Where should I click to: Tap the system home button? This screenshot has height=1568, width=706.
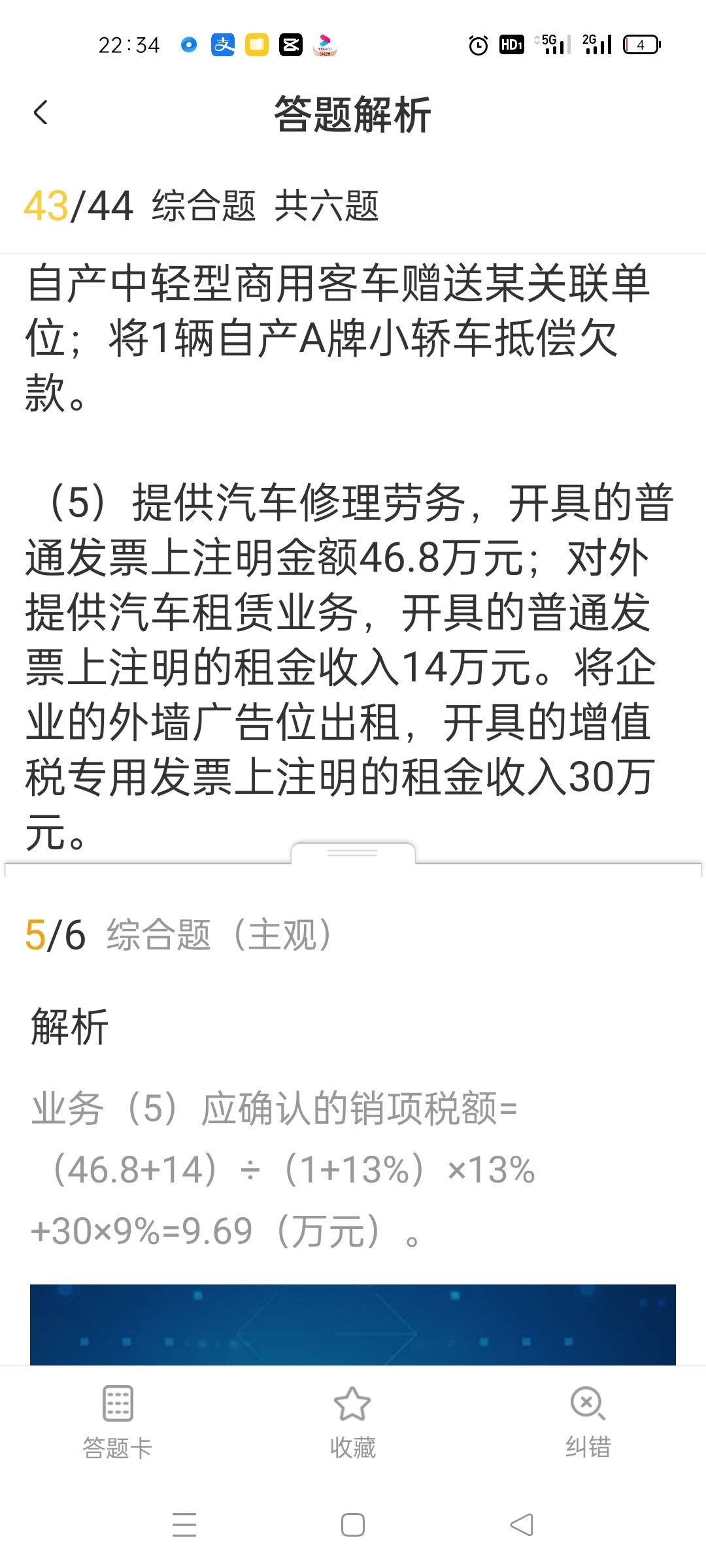353,1525
